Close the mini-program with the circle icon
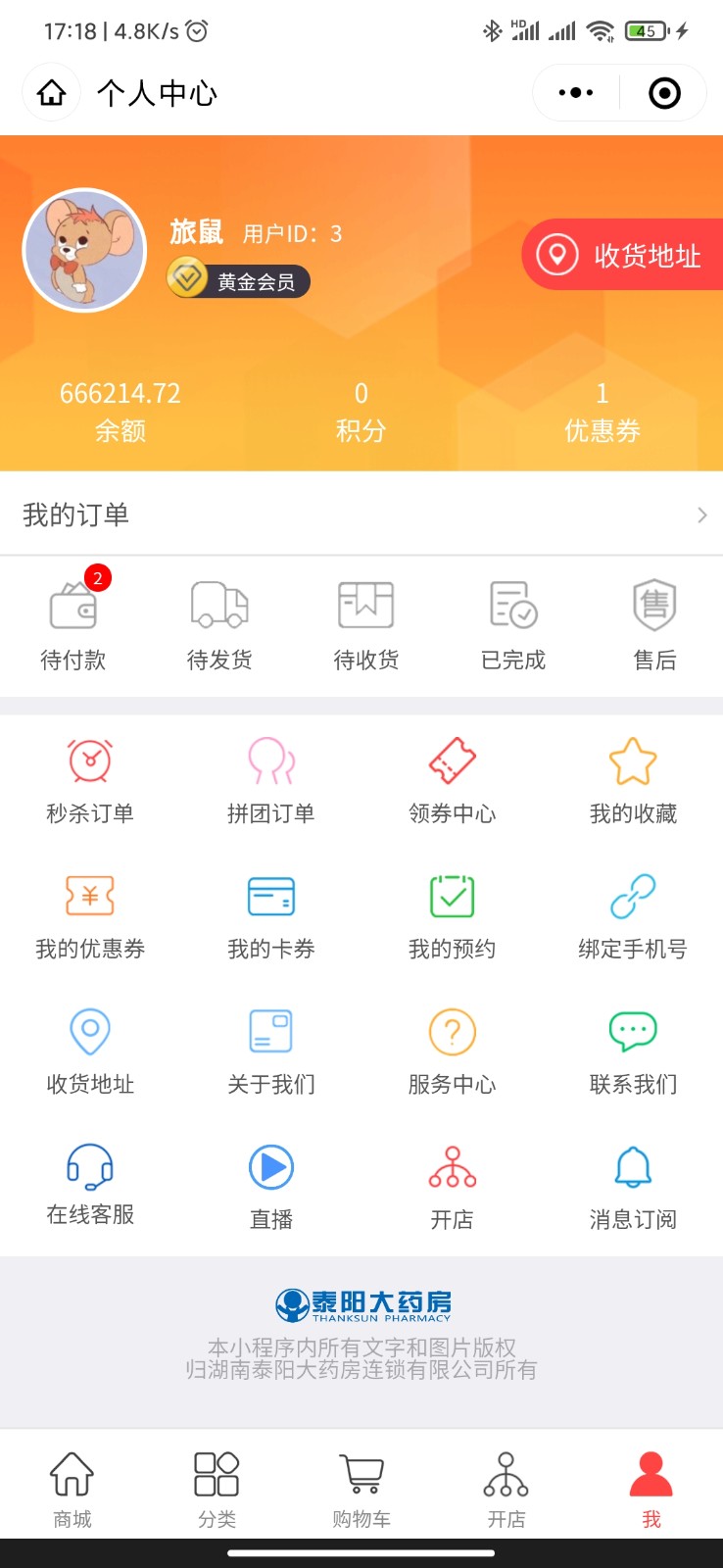 tap(664, 93)
